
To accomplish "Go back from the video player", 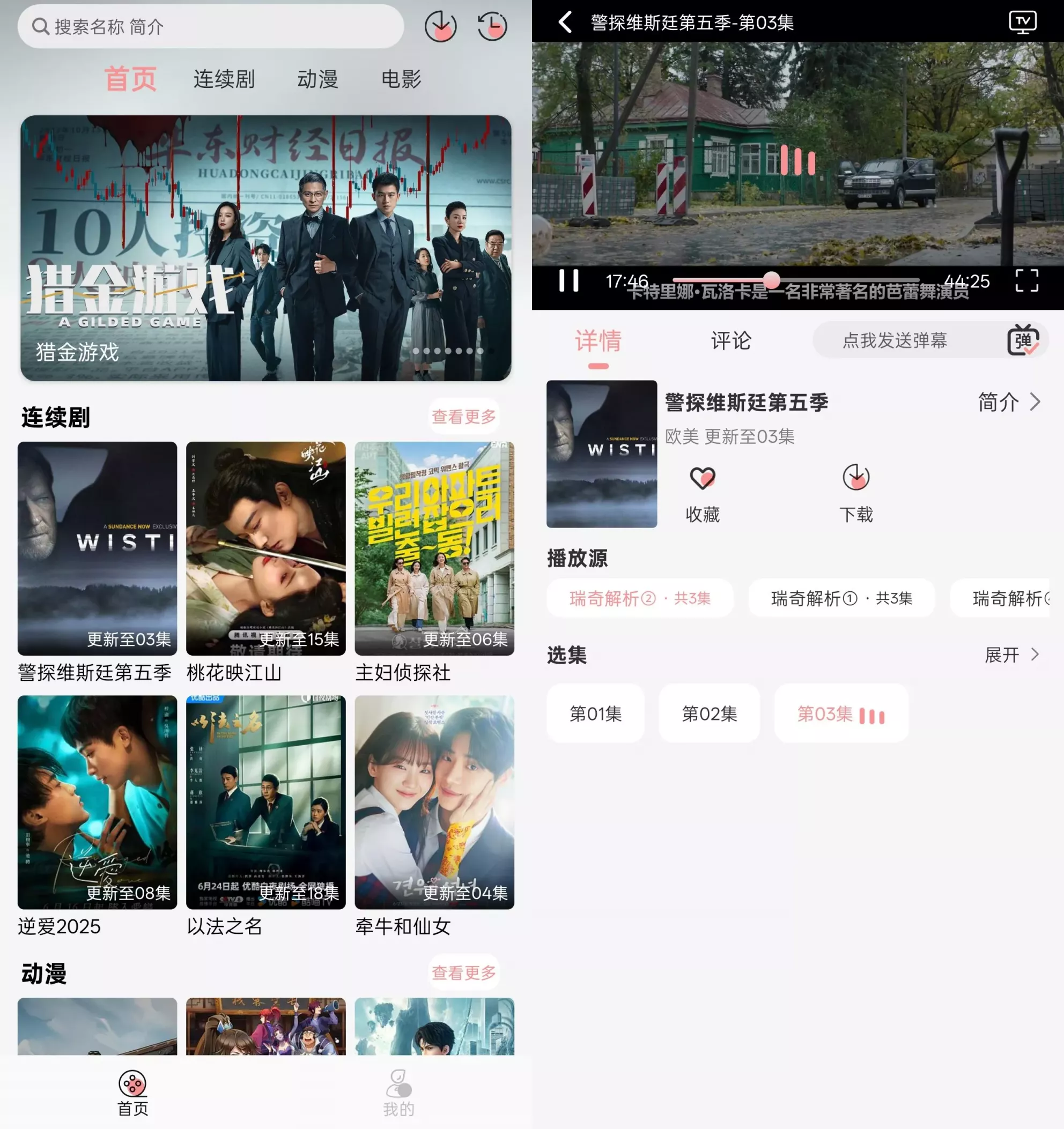I will [x=565, y=23].
